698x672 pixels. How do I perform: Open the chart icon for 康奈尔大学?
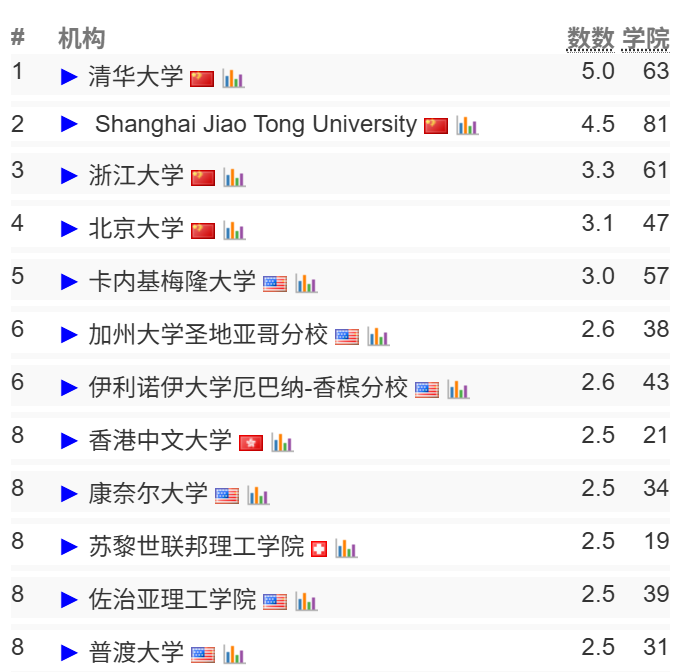[x=257, y=495]
